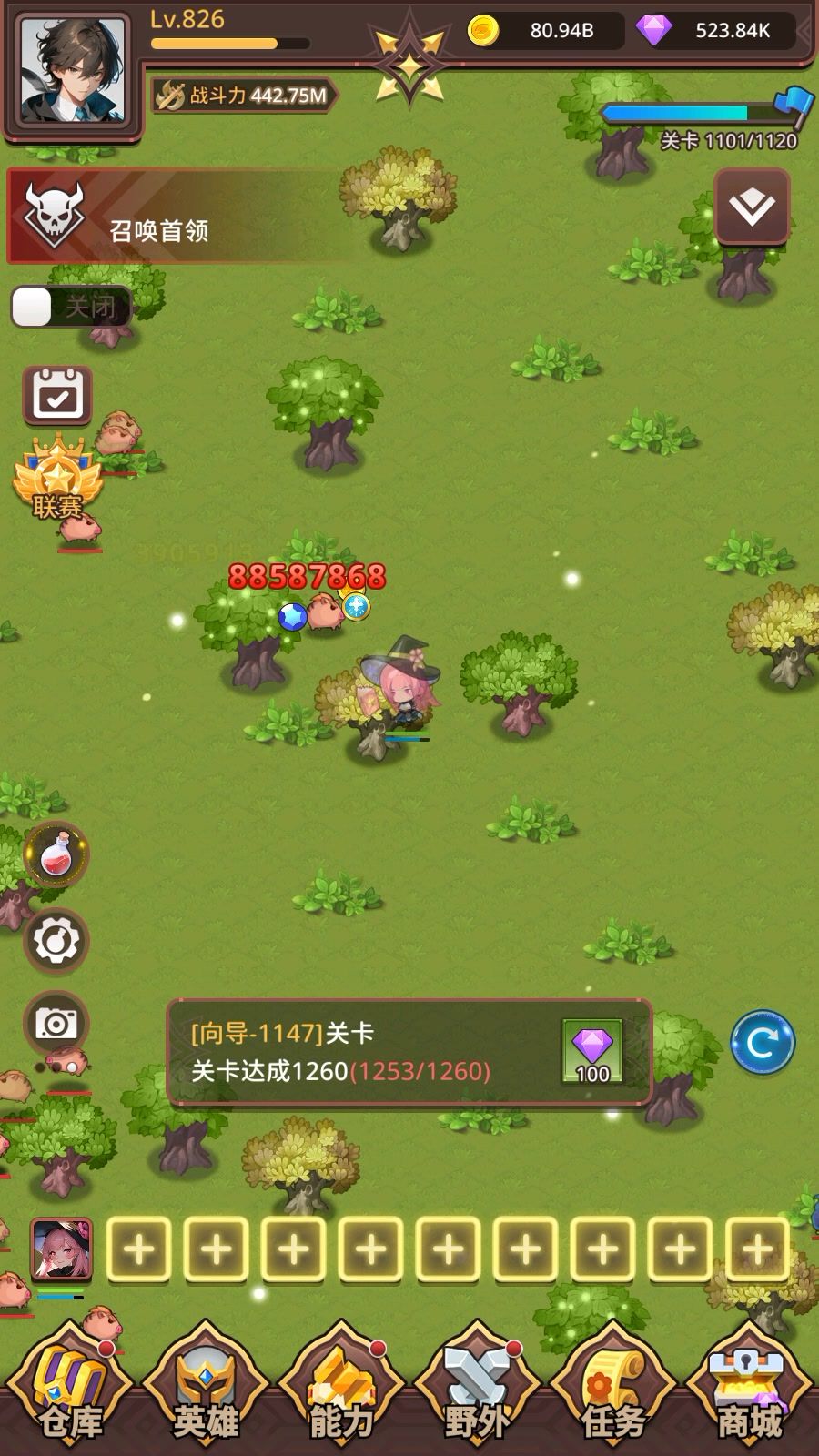The height and width of the screenshot is (1456, 819).
Task: Switch to 任务 quests tab
Action: click(613, 1392)
